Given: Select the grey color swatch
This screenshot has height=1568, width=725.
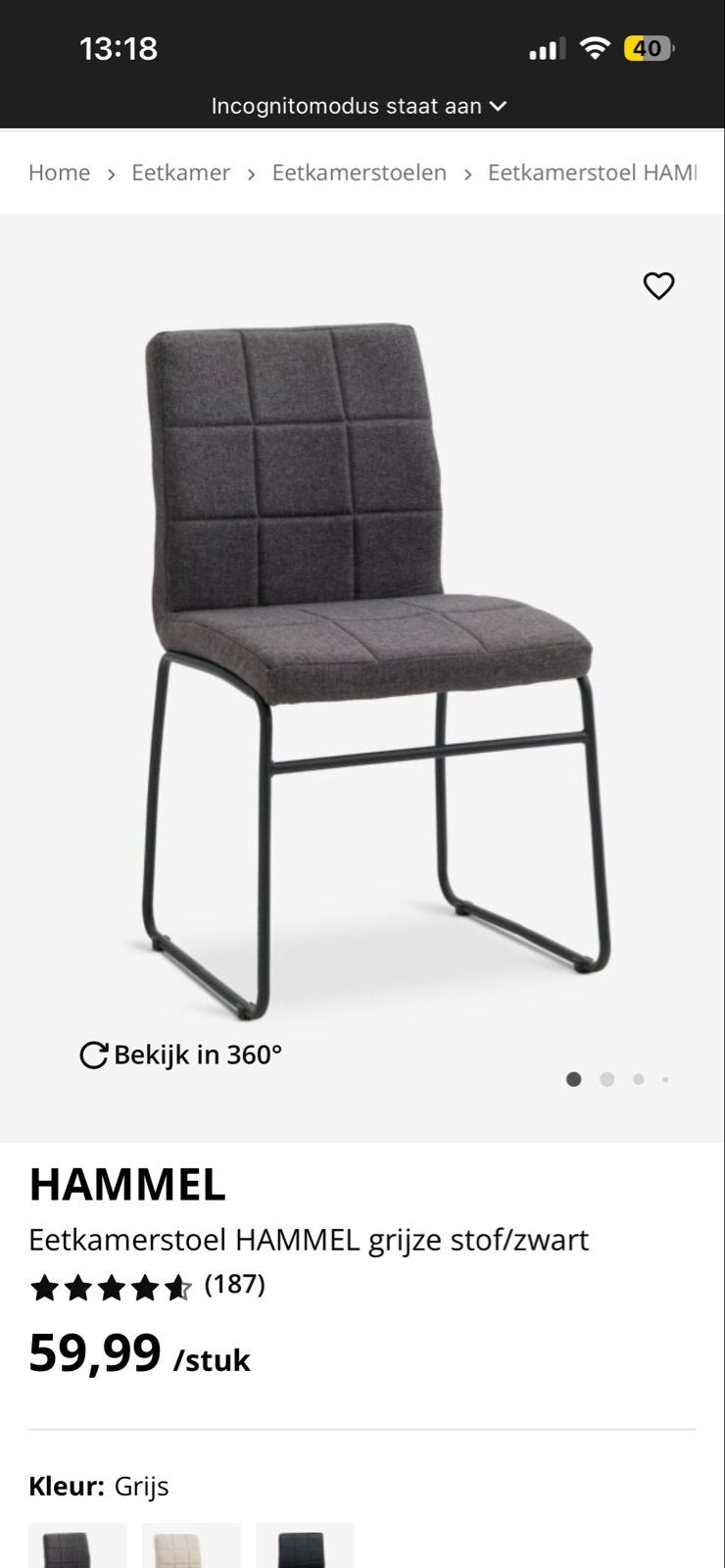Looking at the screenshot, I should (x=77, y=1545).
